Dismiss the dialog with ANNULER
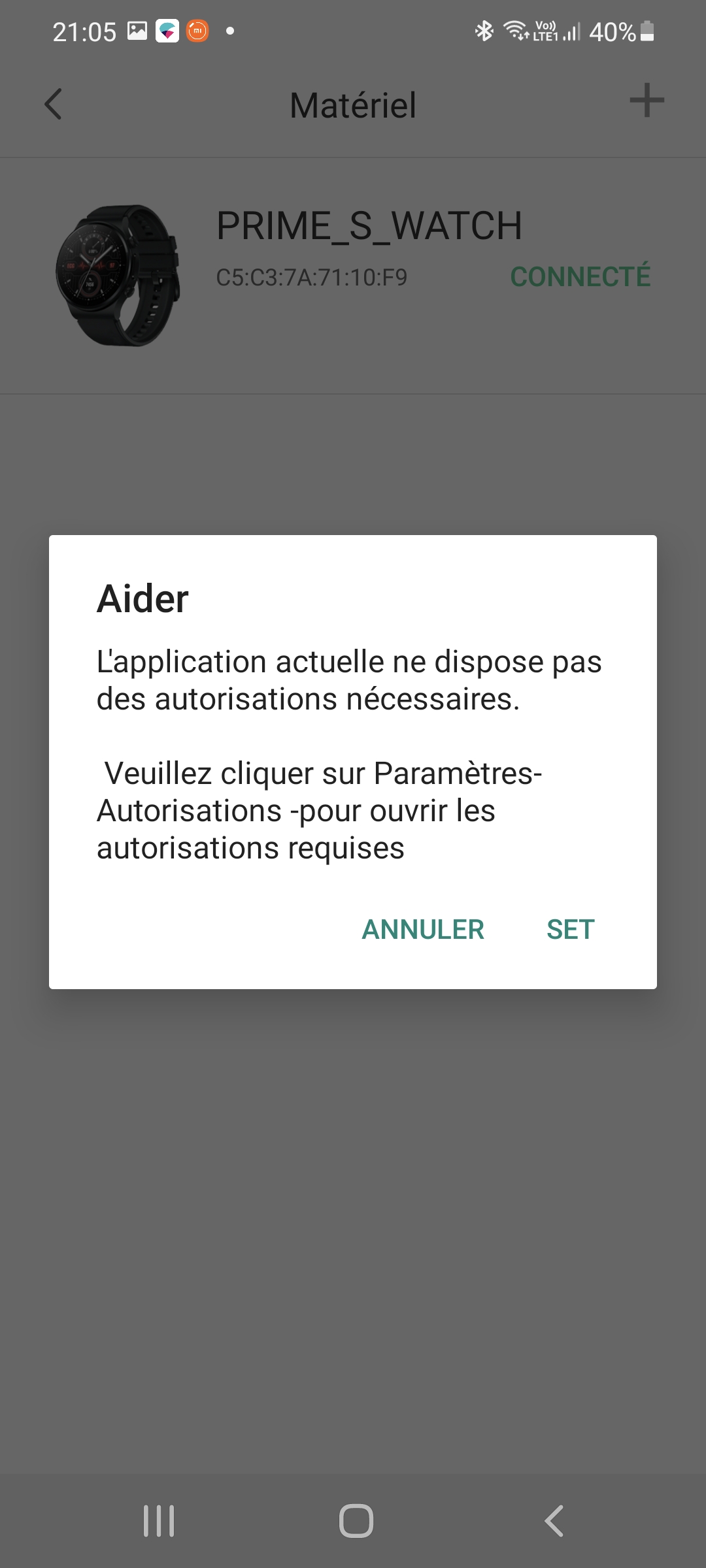This screenshot has height=1568, width=706. (x=423, y=929)
